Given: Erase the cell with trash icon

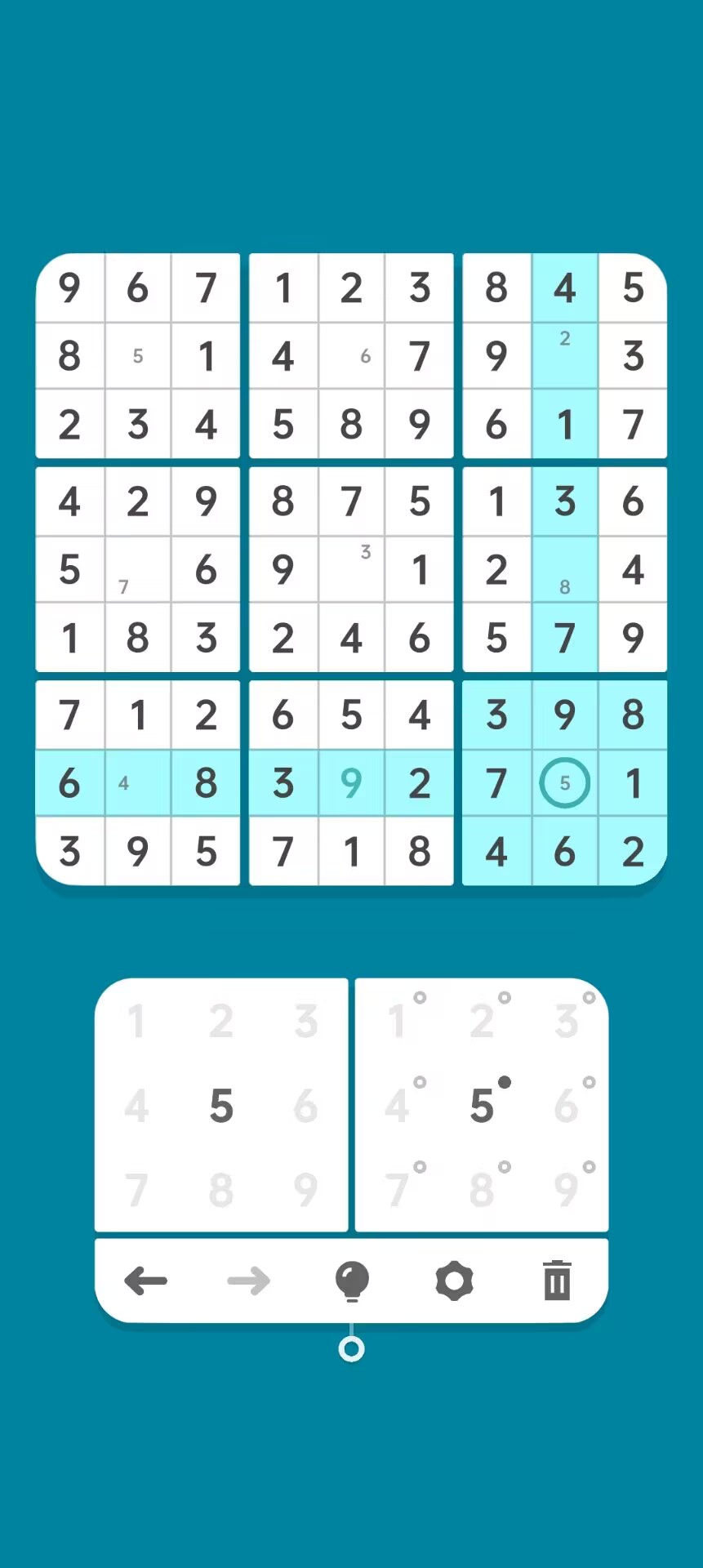Looking at the screenshot, I should point(558,1281).
